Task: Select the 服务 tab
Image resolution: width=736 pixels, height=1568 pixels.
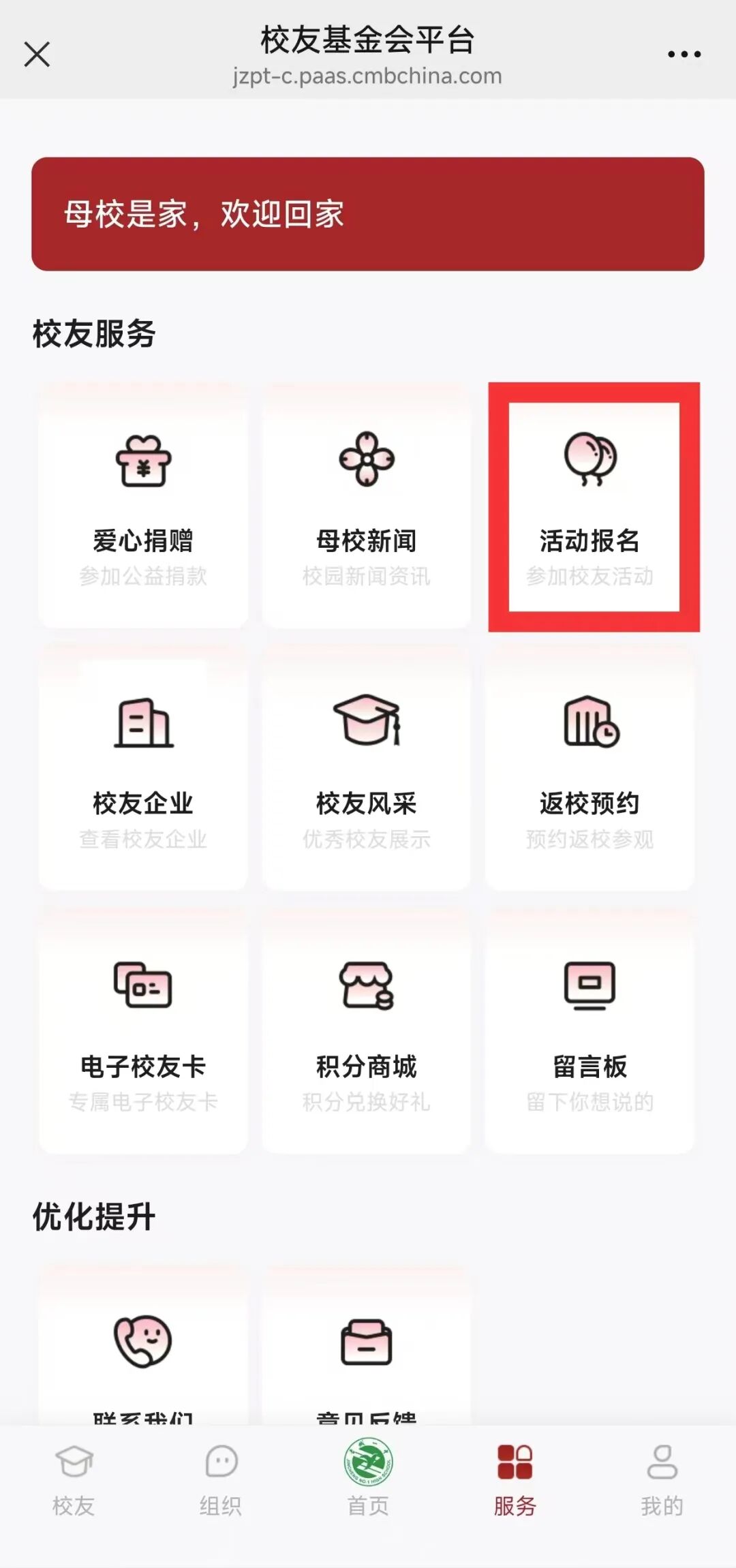Action: [515, 1479]
